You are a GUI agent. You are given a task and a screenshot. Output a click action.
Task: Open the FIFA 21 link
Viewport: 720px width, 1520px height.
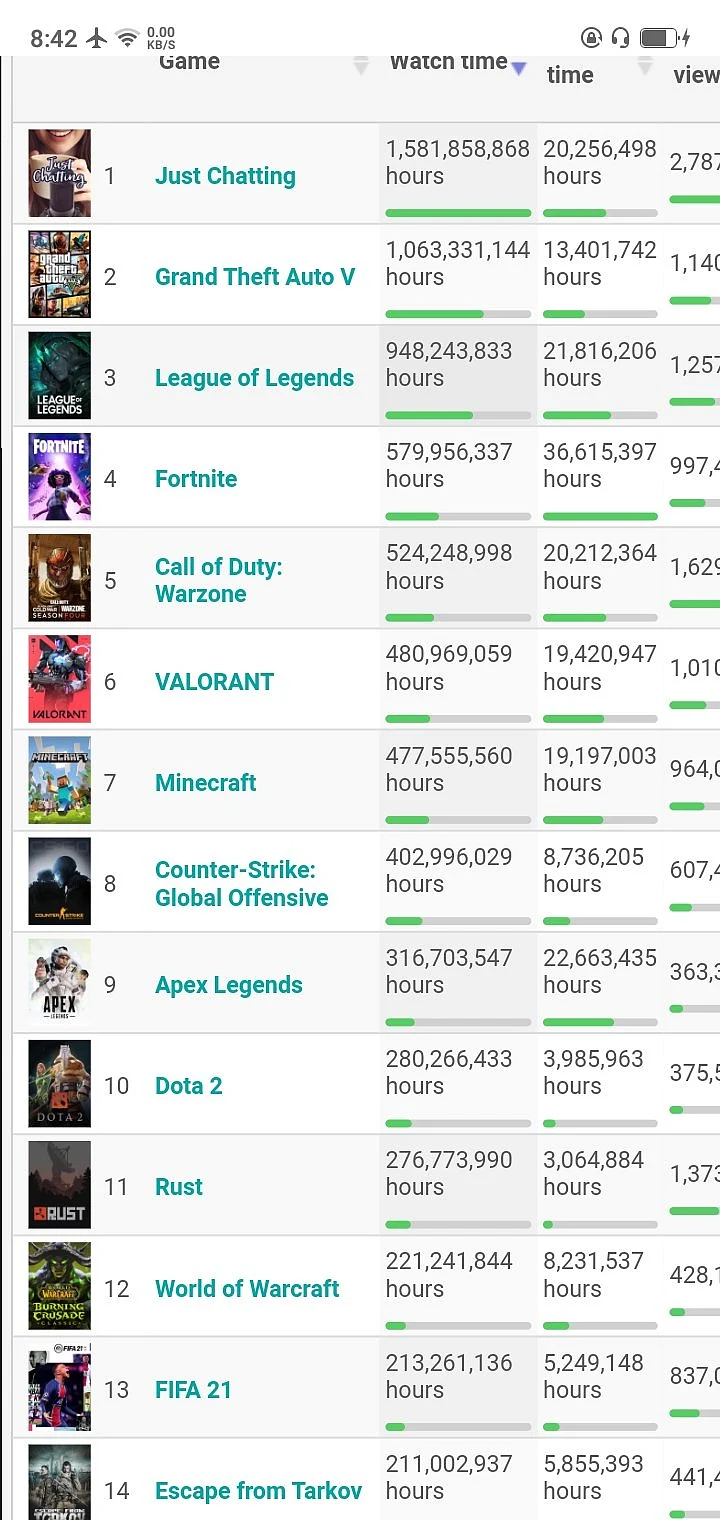pos(193,1390)
